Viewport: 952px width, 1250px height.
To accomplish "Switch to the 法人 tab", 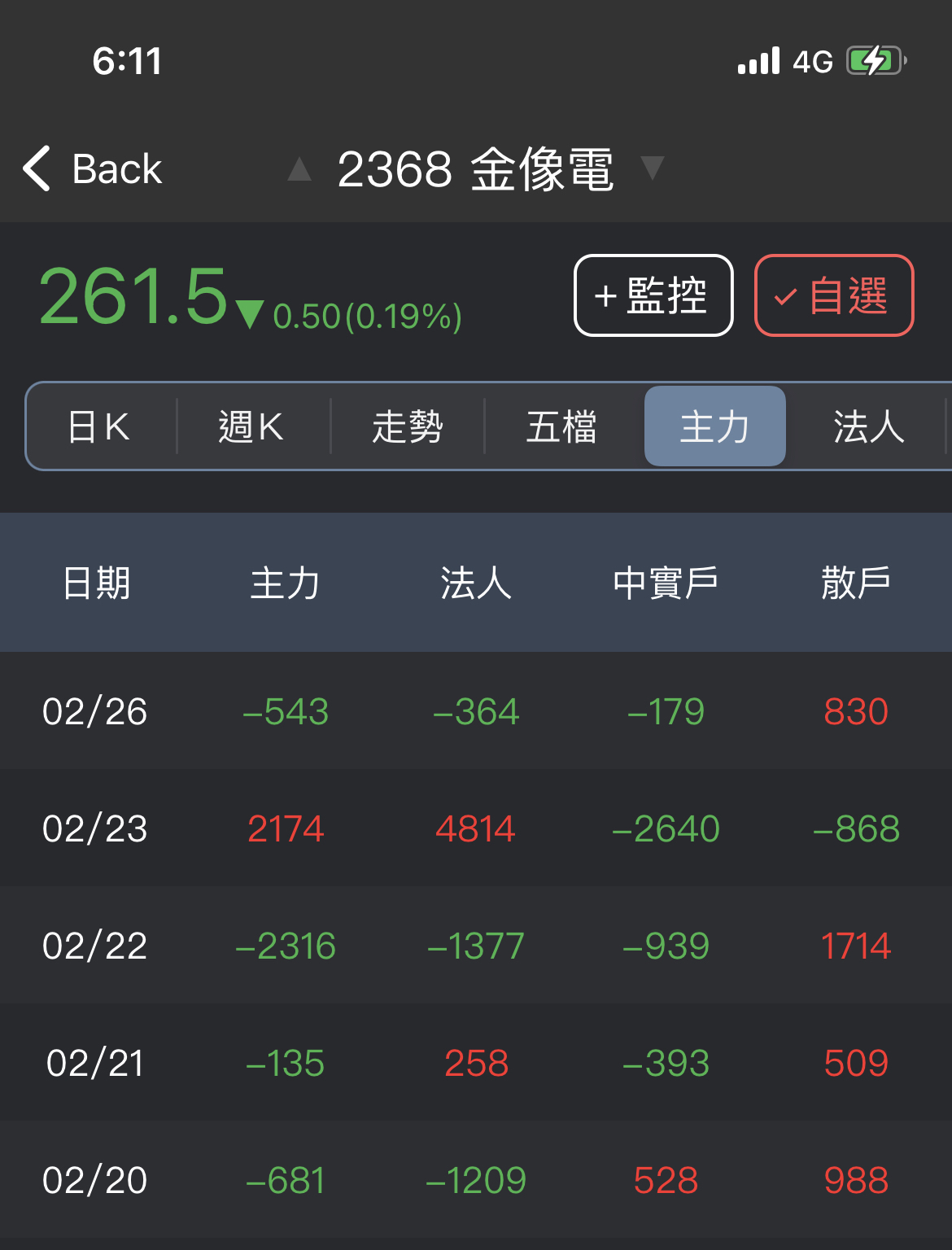I will point(867,426).
